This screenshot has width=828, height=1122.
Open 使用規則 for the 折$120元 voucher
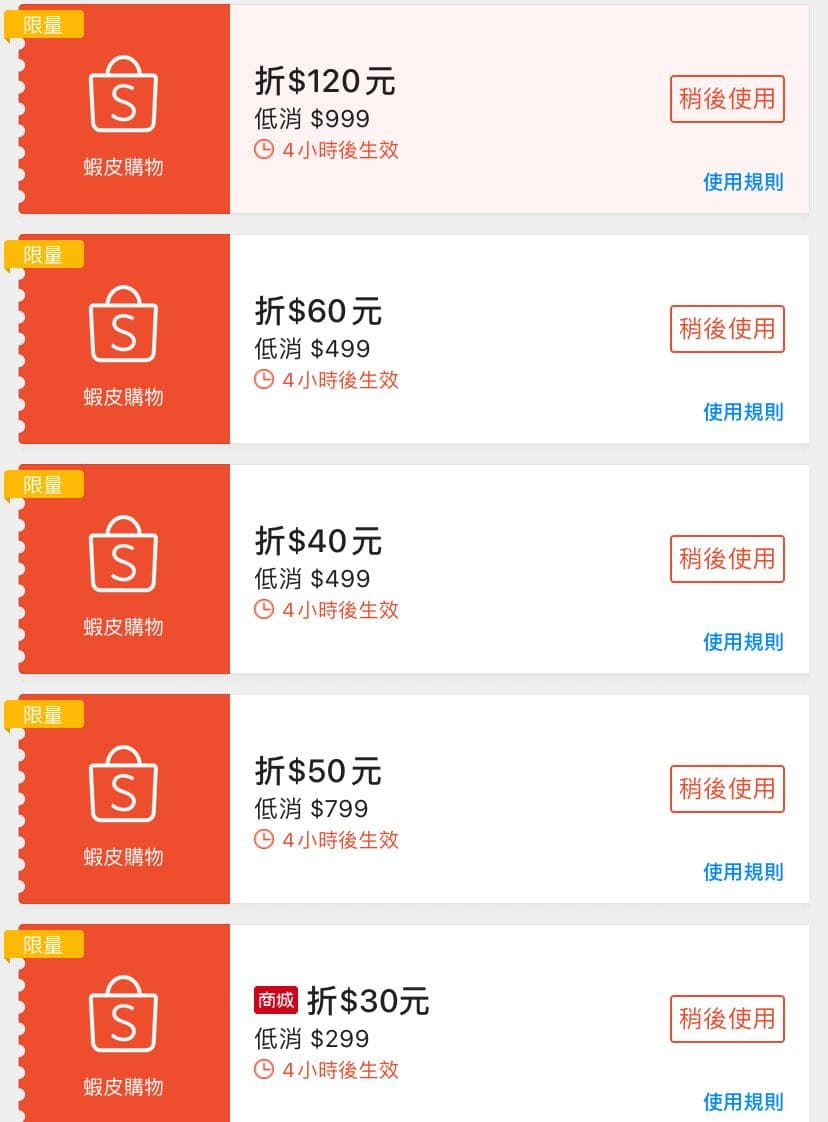(x=743, y=182)
